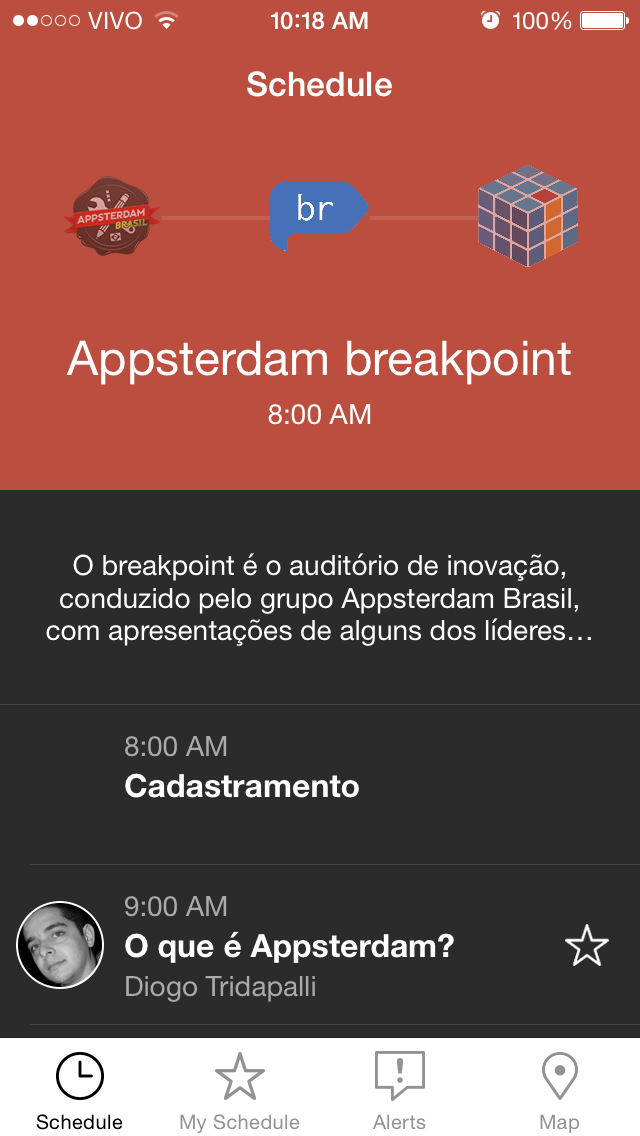Image resolution: width=640 pixels, height=1136 pixels.
Task: Go to the Map tab
Action: [559, 1090]
